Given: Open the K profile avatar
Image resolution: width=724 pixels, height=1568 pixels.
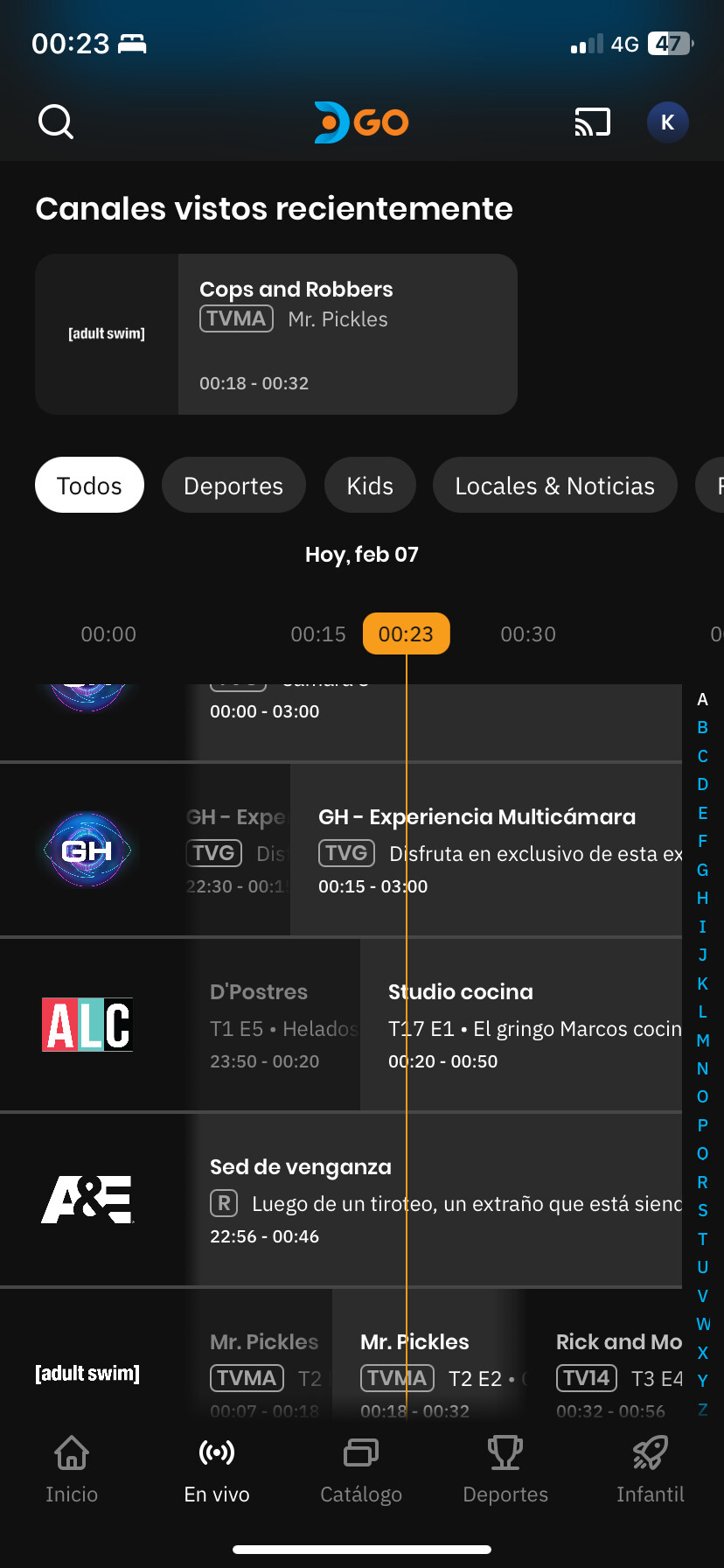Looking at the screenshot, I should (x=667, y=122).
